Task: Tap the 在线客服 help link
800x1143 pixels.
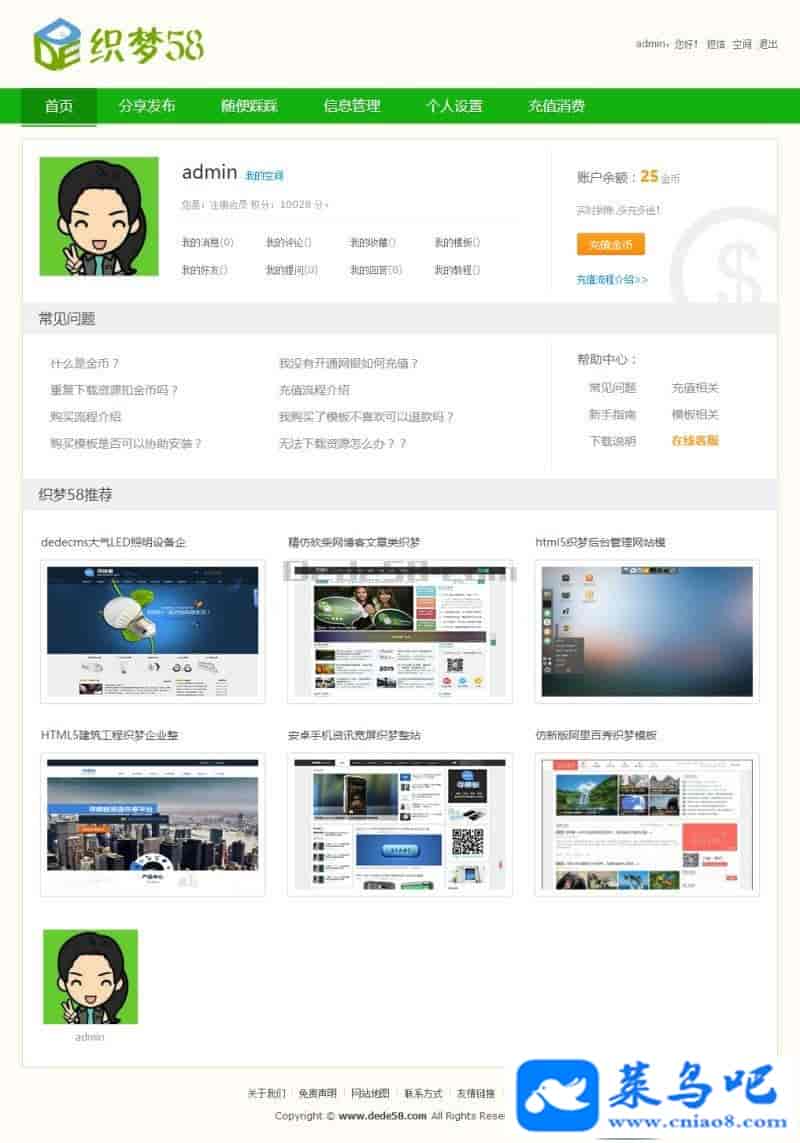Action: [x=695, y=441]
